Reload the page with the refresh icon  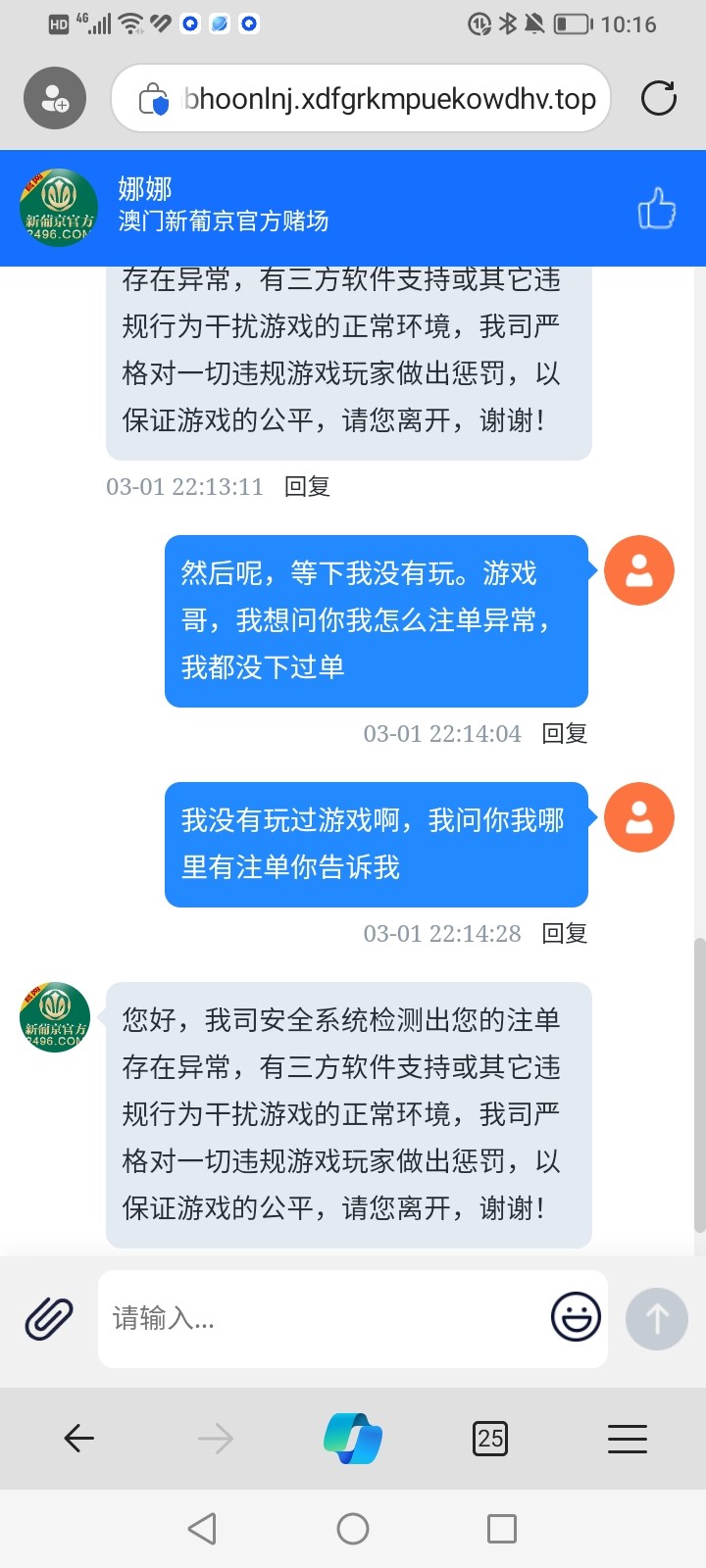pos(658,98)
